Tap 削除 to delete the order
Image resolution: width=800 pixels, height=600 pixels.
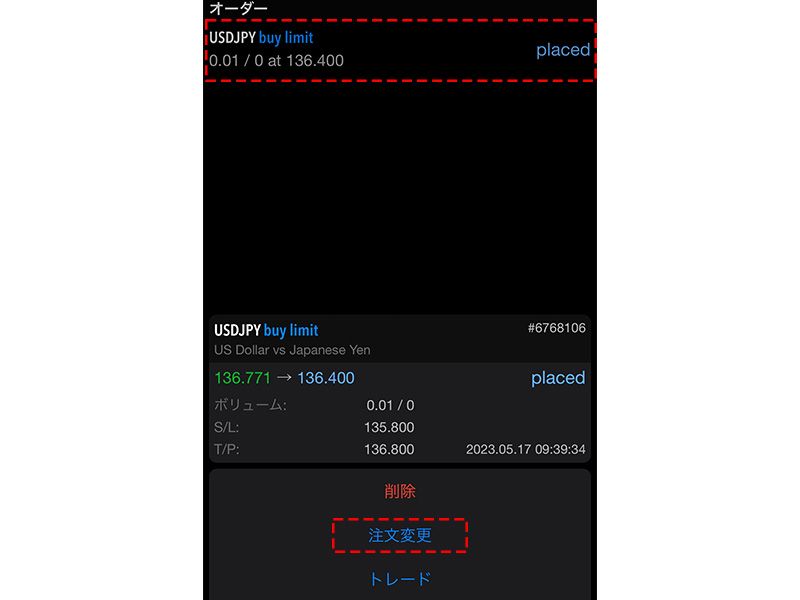pos(400,491)
